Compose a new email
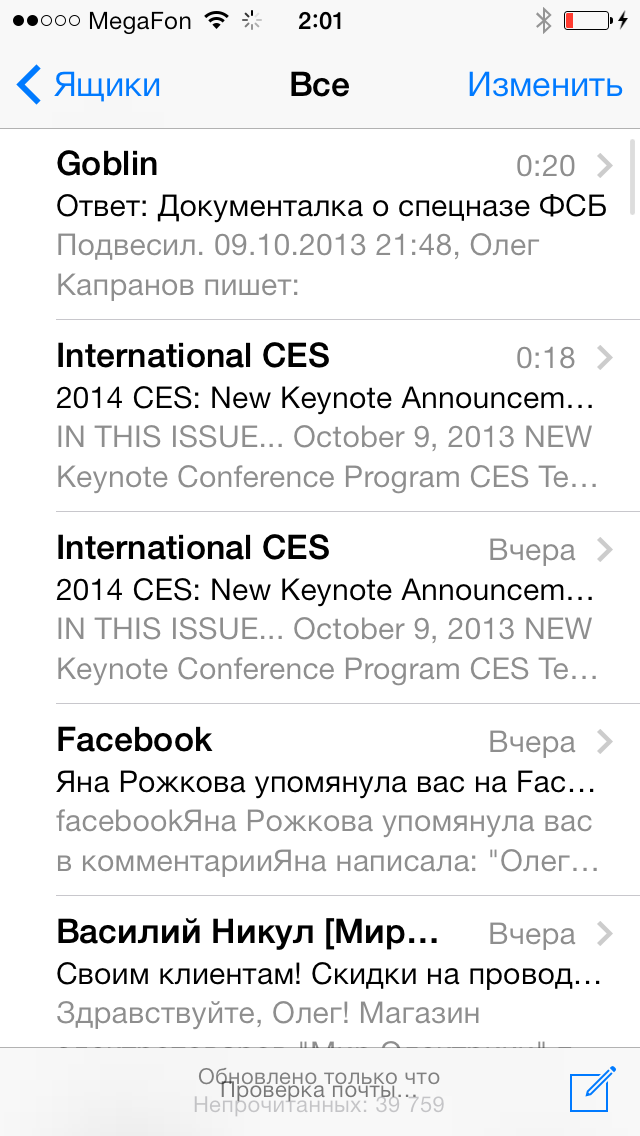 592,1088
